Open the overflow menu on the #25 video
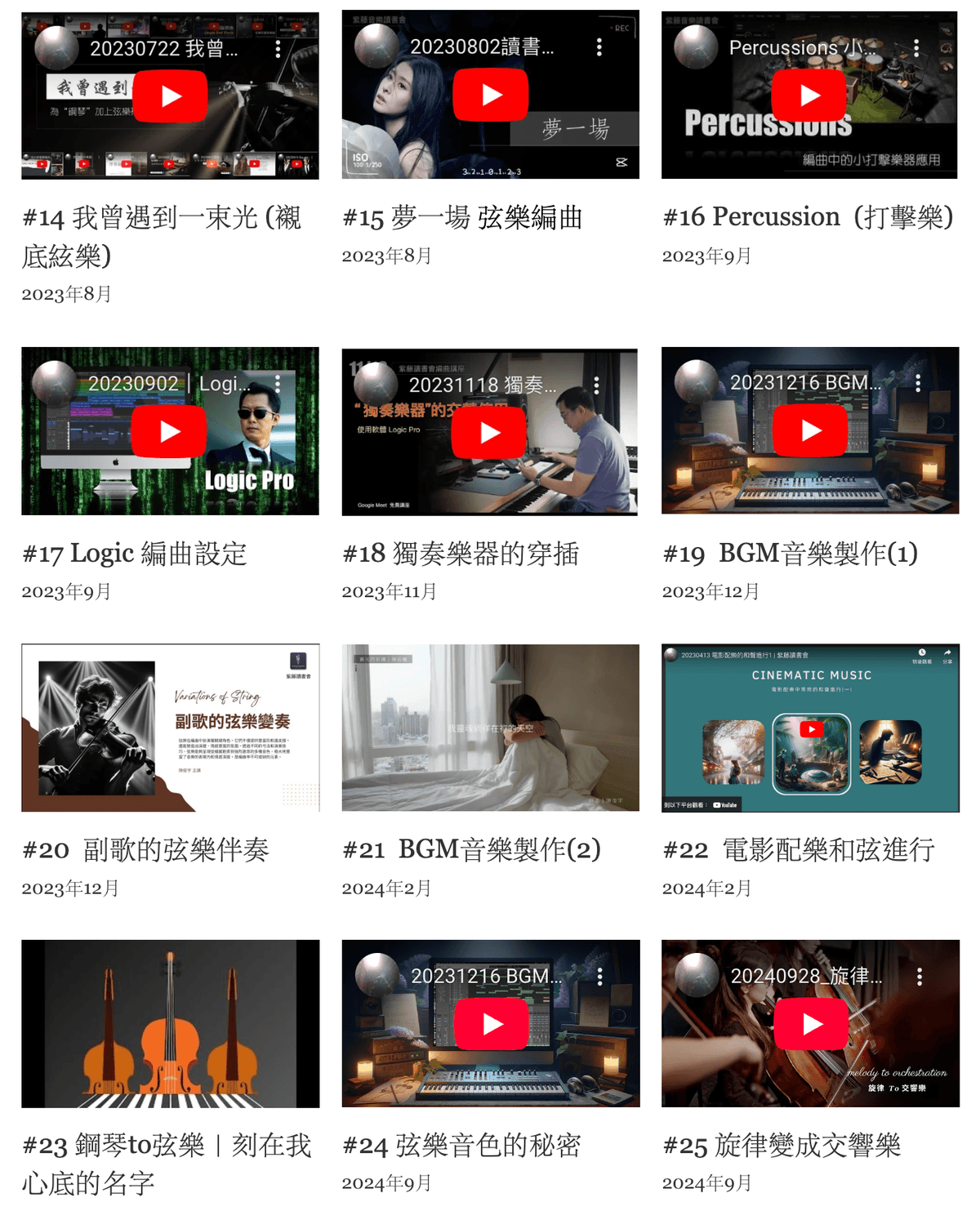The width and height of the screenshot is (980, 1211). (920, 976)
